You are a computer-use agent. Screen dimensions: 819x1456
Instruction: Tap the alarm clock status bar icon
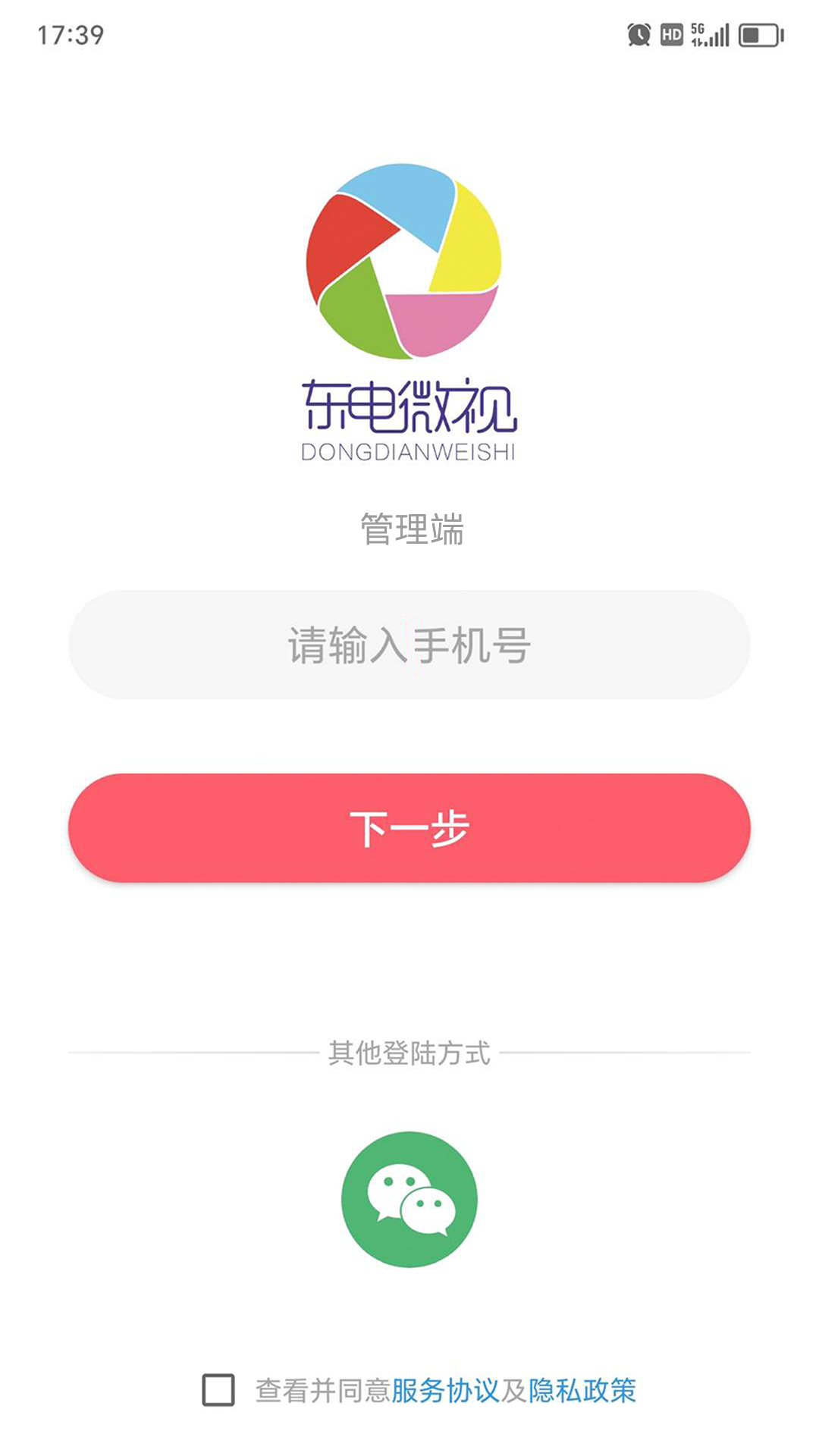click(639, 34)
